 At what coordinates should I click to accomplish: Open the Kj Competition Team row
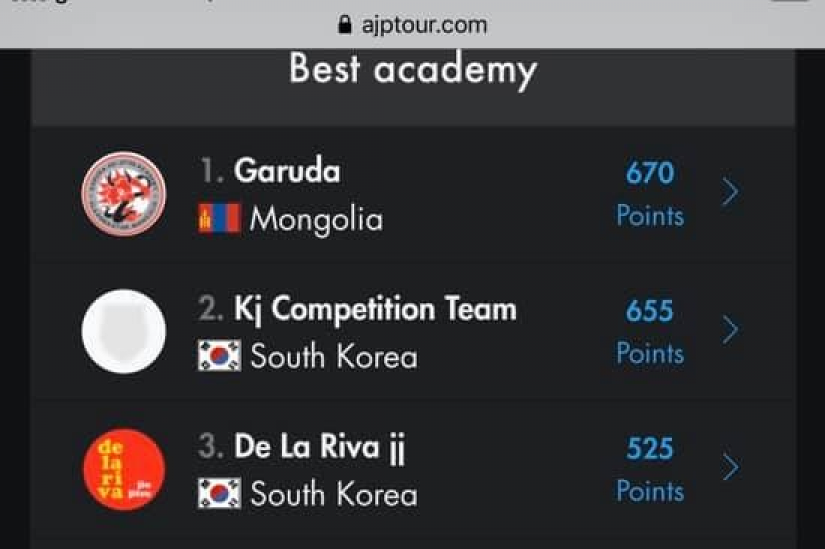[412, 331]
